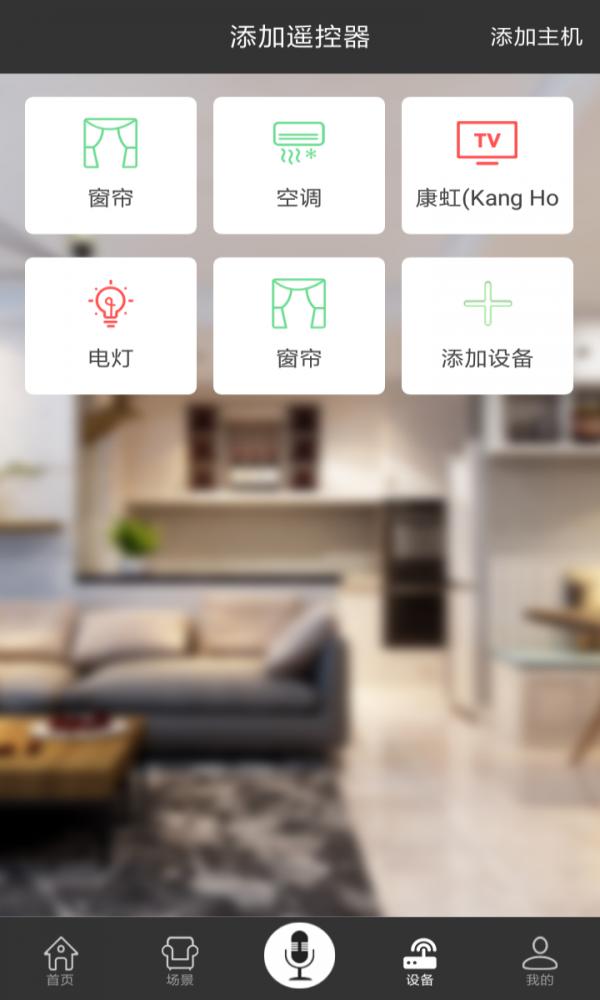The width and height of the screenshot is (600, 1000).
Task: Activate the microphone voice control button
Action: click(x=299, y=955)
